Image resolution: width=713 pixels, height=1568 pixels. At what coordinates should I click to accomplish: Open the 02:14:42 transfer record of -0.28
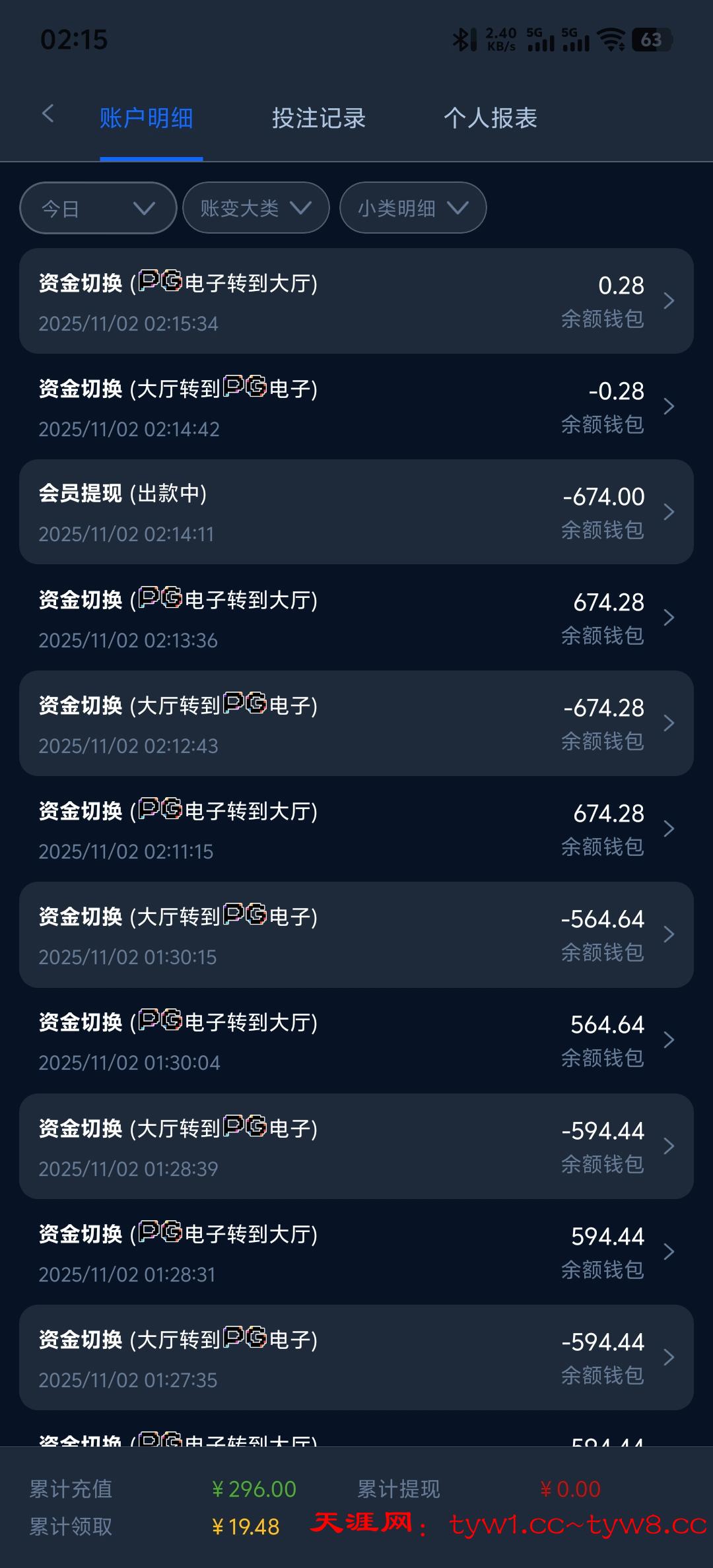[356, 407]
